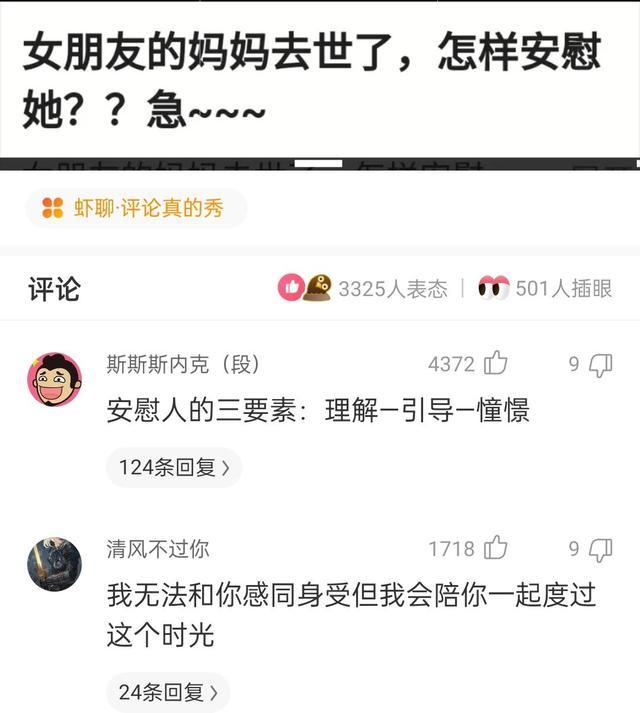Dislike 斯斯斯内克's comment
Viewport: 640px width, 713px height.
click(600, 365)
